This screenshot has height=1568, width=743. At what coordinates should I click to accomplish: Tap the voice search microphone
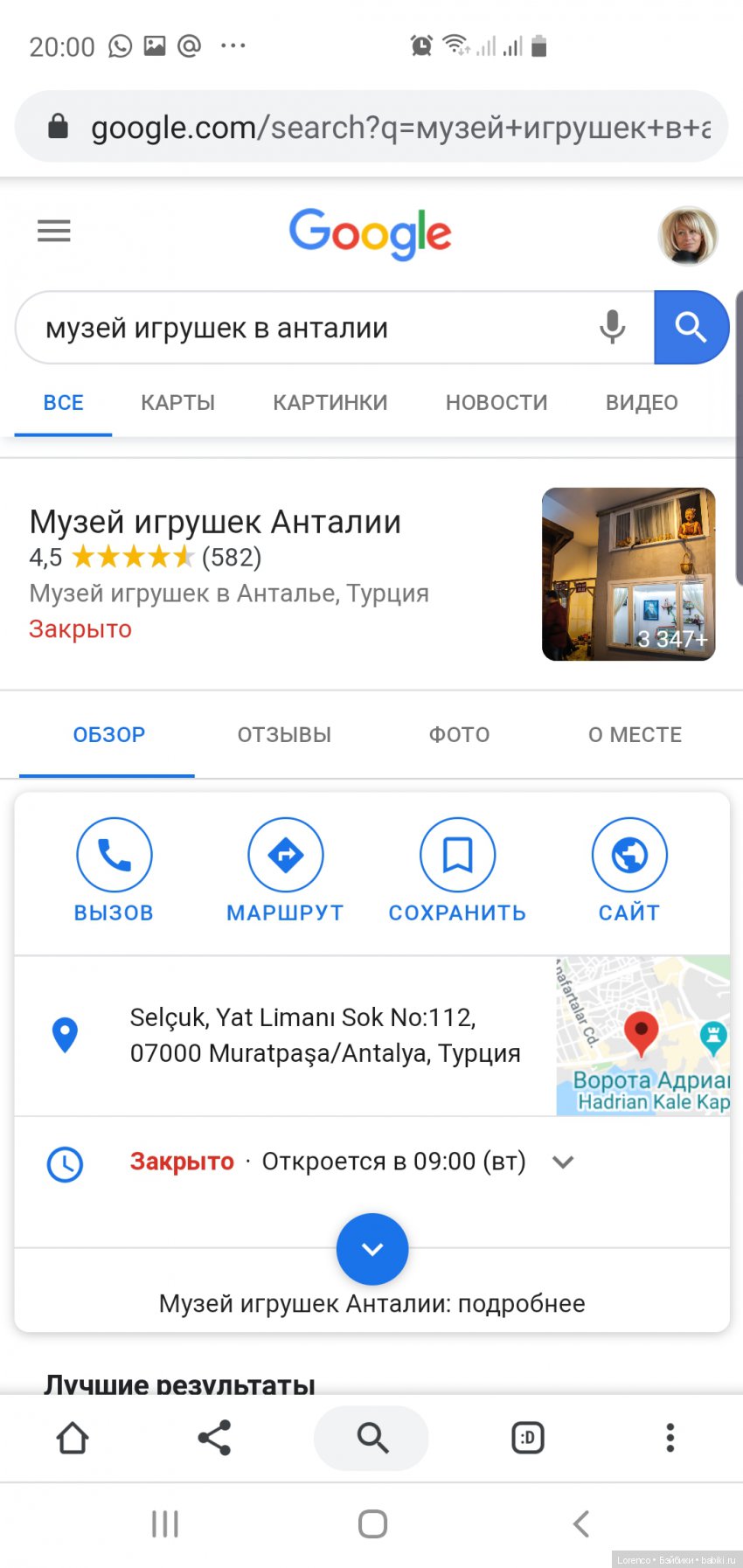tap(612, 328)
